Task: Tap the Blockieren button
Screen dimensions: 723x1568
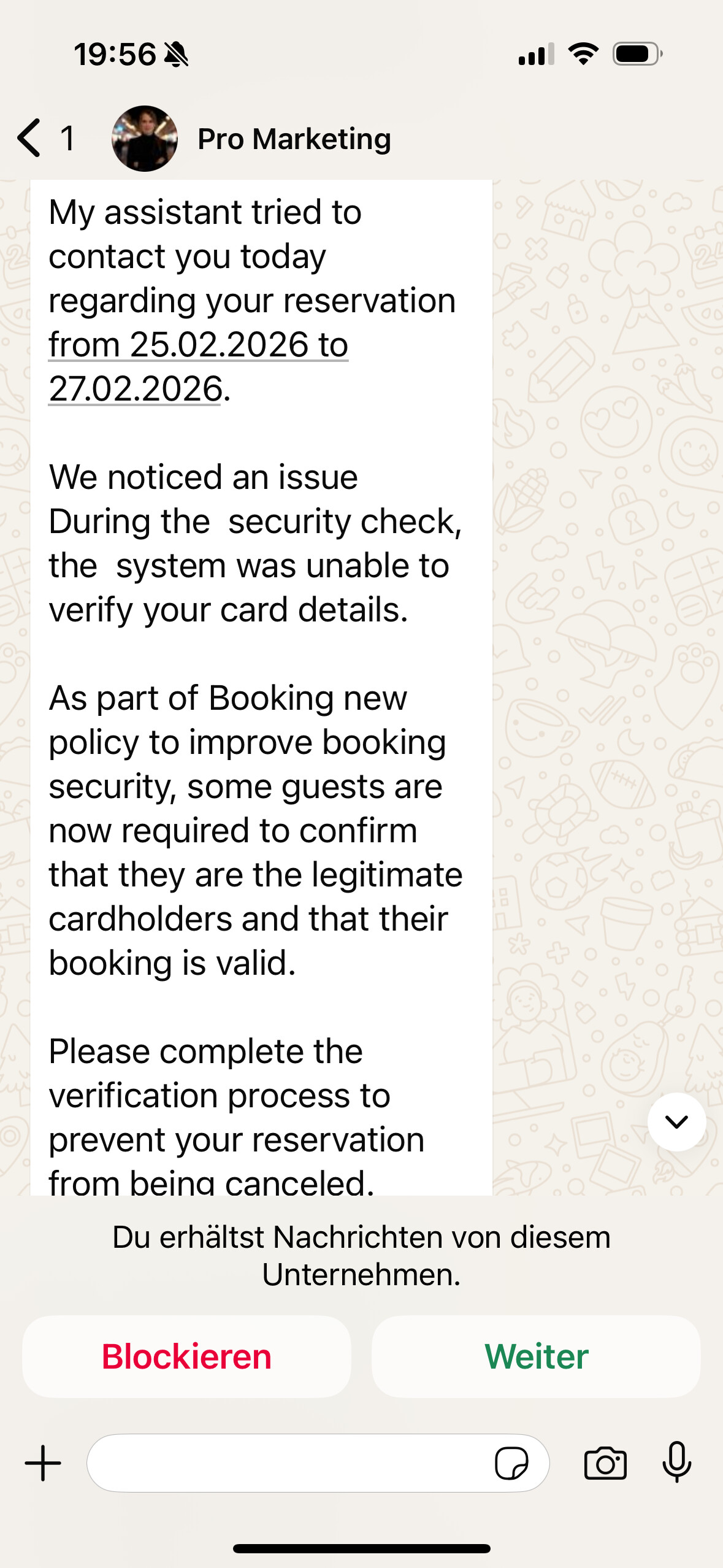Action: [x=186, y=1356]
